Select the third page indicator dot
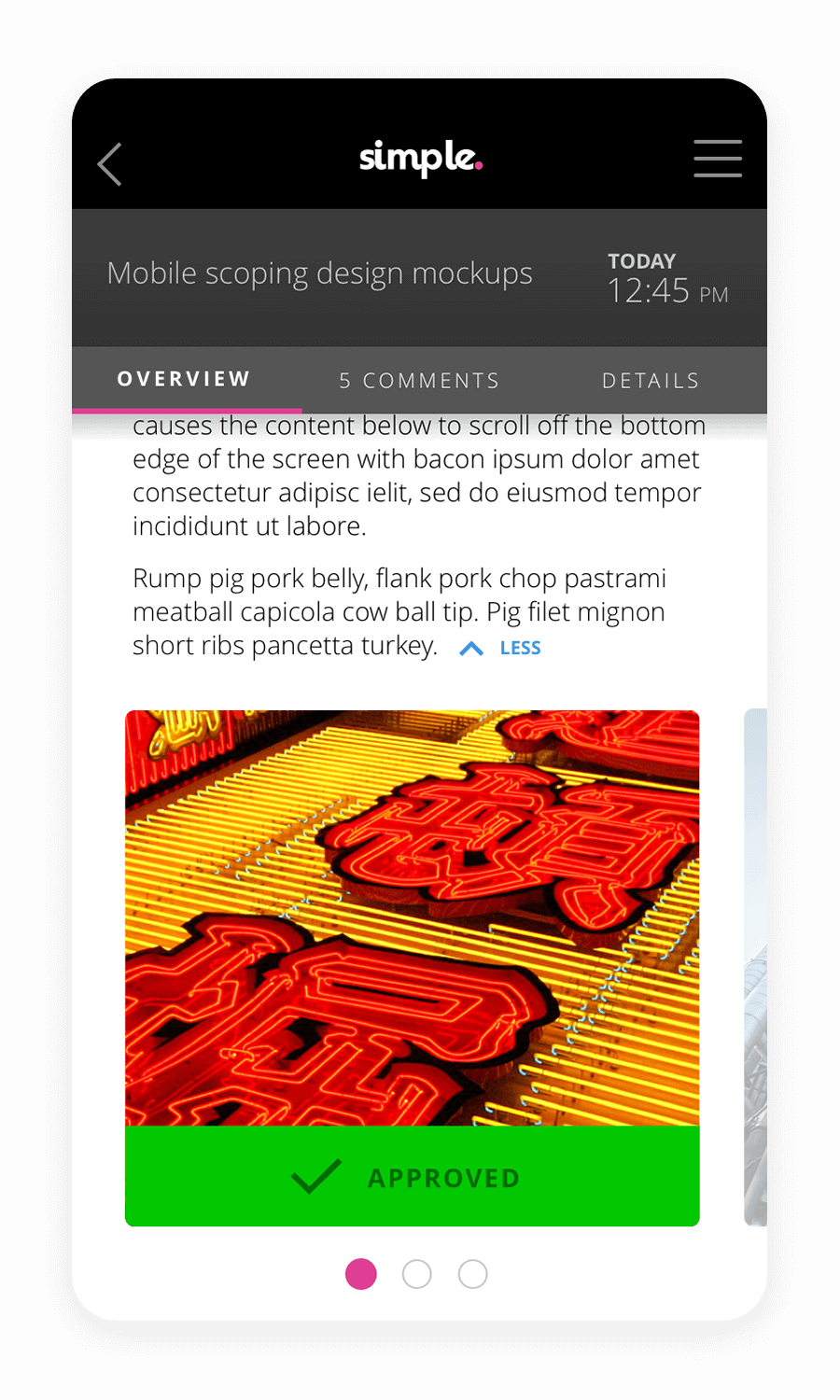The width and height of the screenshot is (840, 1400). (x=472, y=1274)
